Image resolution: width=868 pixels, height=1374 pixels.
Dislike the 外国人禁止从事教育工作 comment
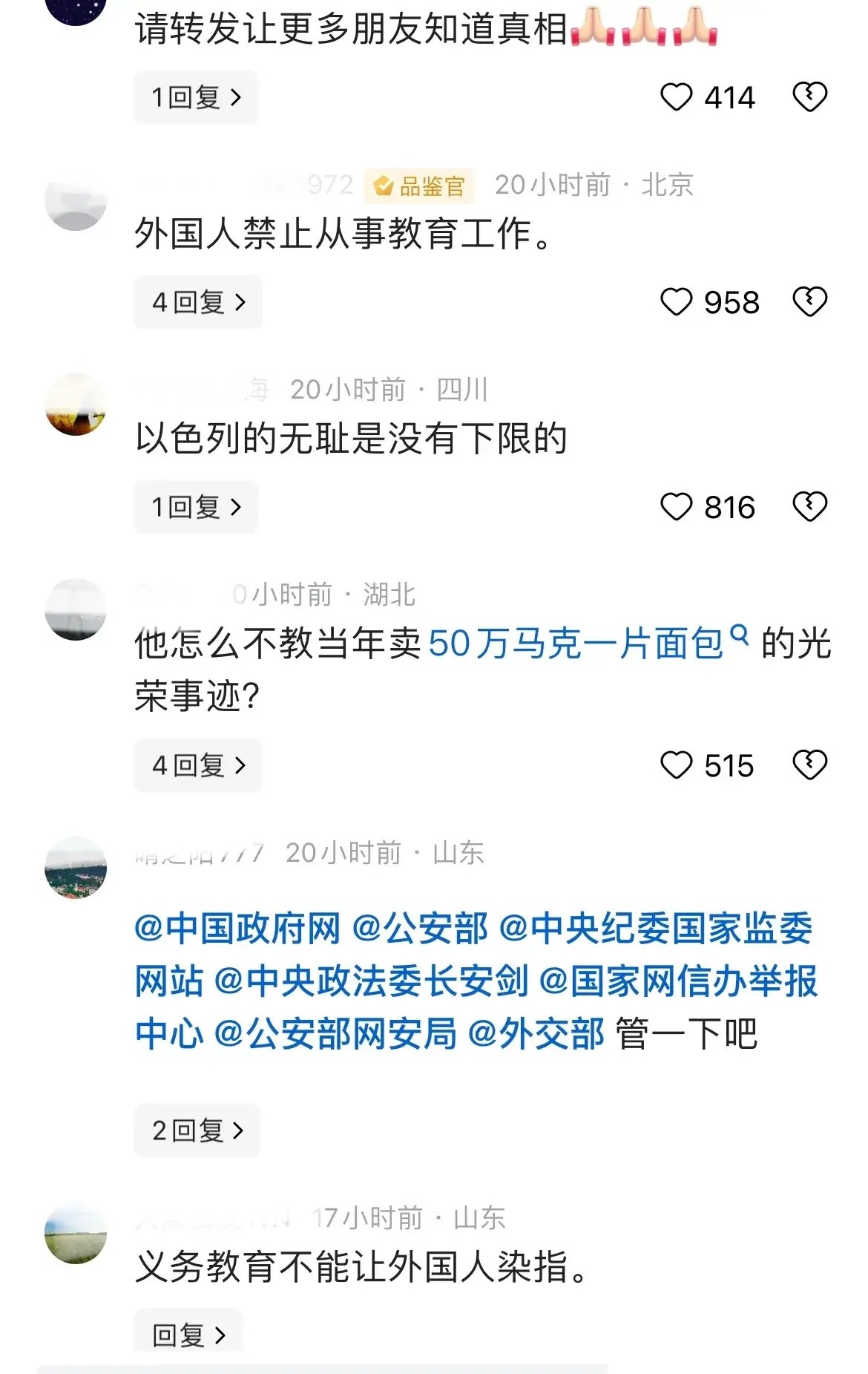click(809, 302)
